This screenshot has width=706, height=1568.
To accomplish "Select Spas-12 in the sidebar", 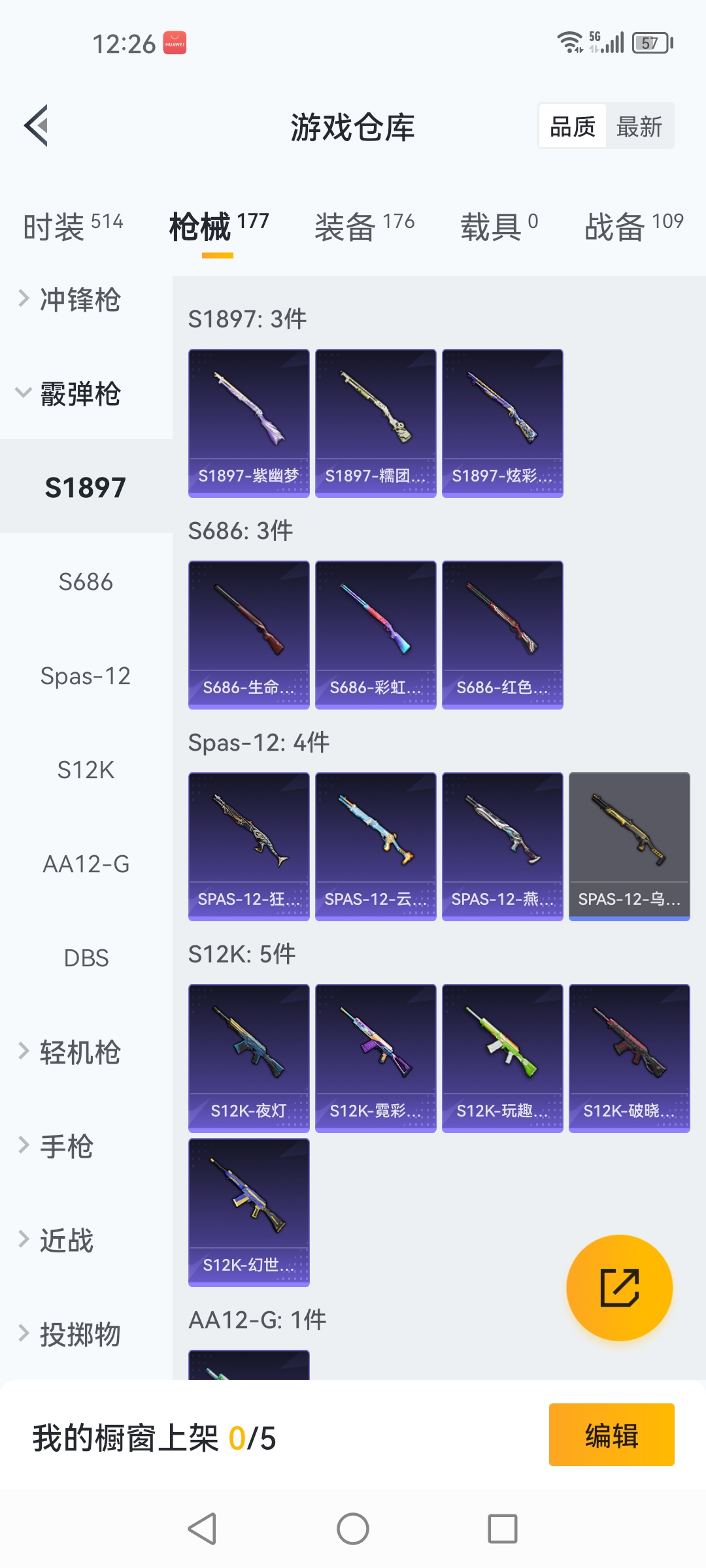I will [x=86, y=676].
